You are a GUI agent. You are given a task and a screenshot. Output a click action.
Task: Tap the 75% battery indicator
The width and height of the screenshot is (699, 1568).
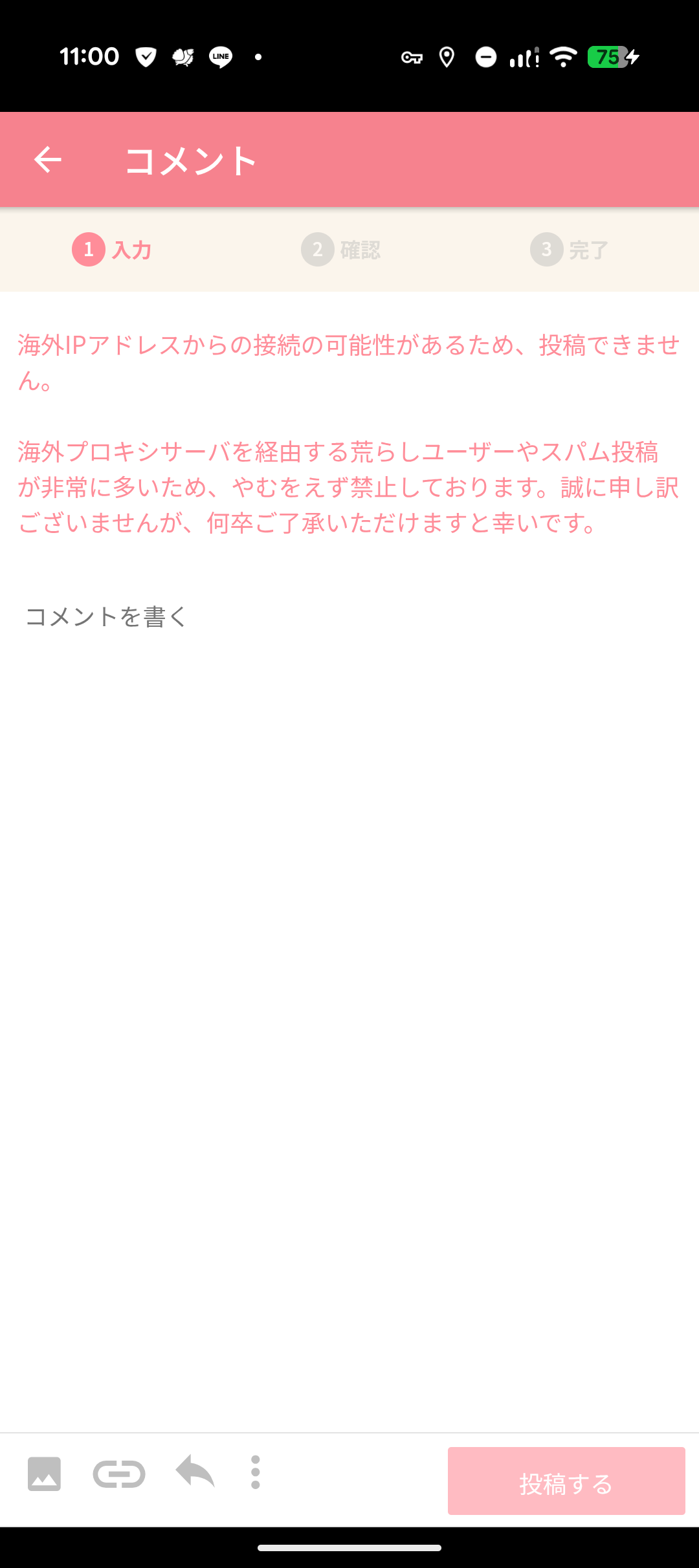click(x=608, y=58)
